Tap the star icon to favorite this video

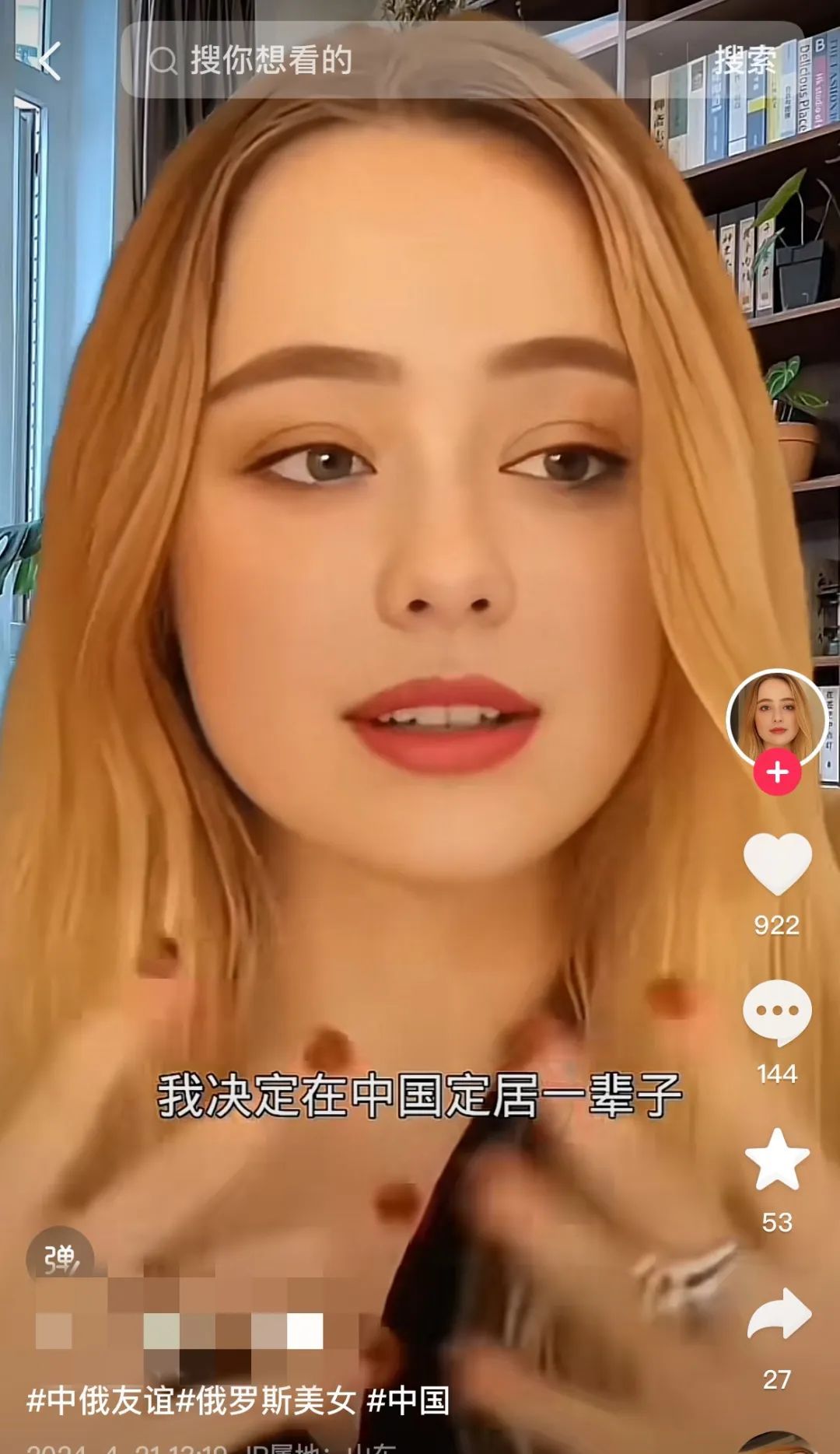[x=776, y=1157]
